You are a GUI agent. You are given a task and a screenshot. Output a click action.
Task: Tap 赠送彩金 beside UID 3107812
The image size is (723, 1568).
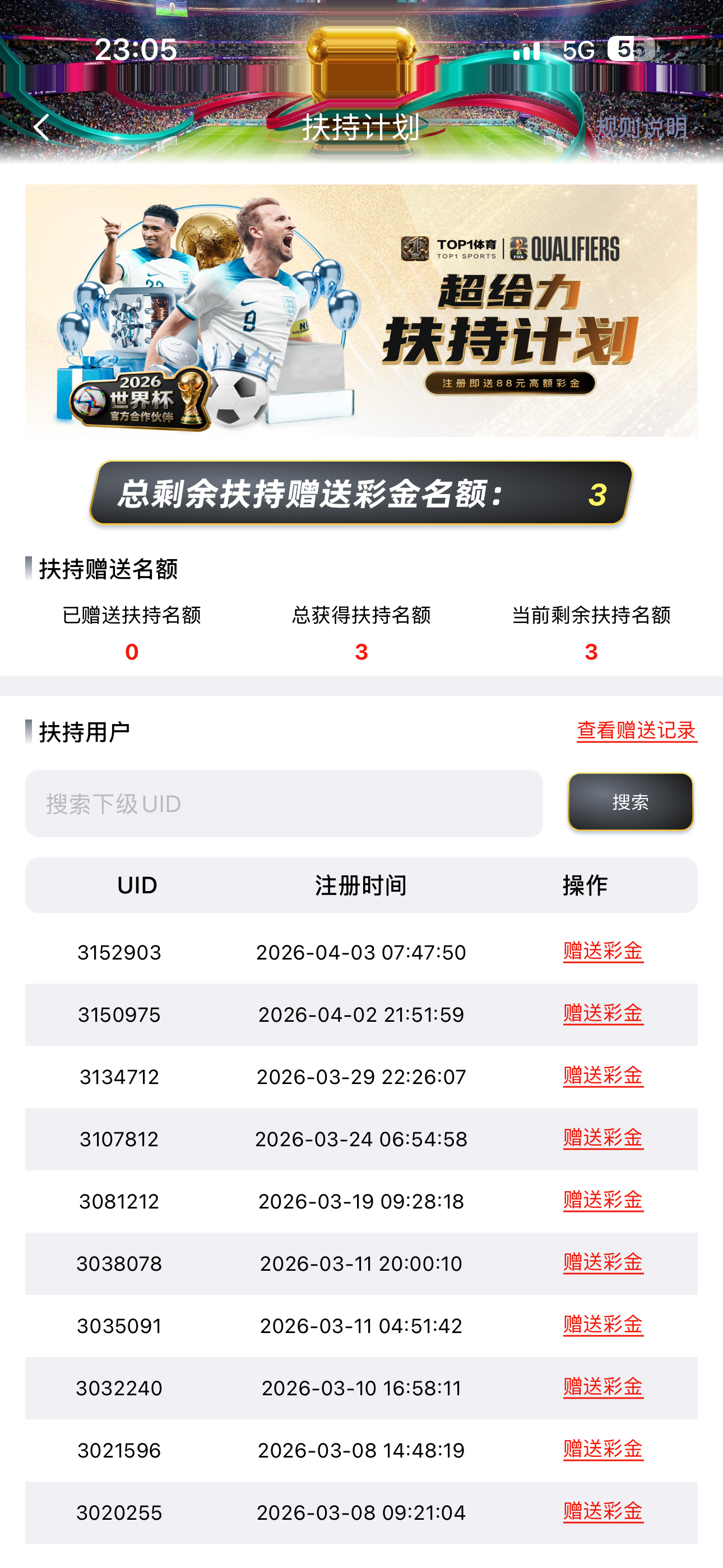click(x=602, y=1138)
